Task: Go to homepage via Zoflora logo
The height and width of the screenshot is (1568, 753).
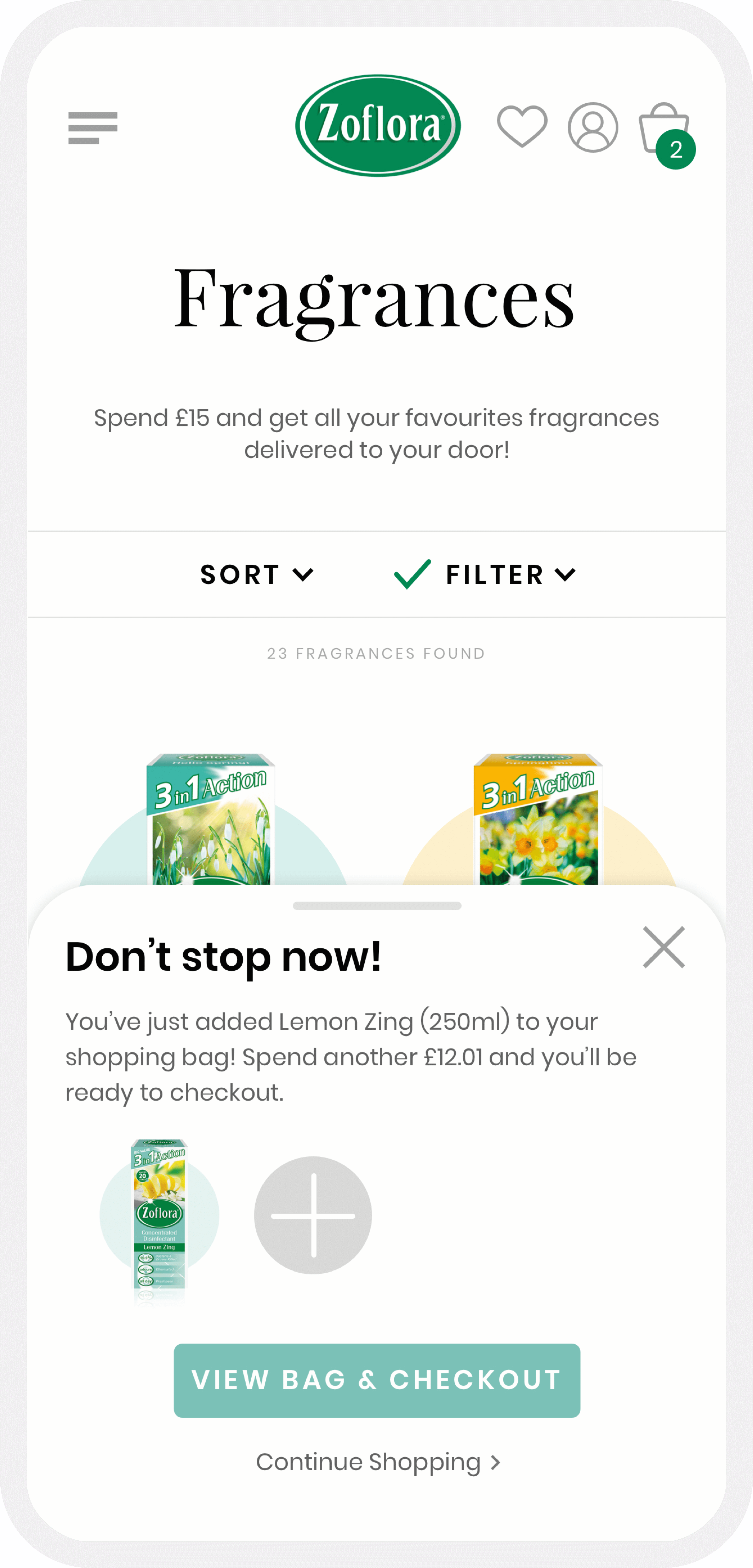Action: [x=377, y=125]
